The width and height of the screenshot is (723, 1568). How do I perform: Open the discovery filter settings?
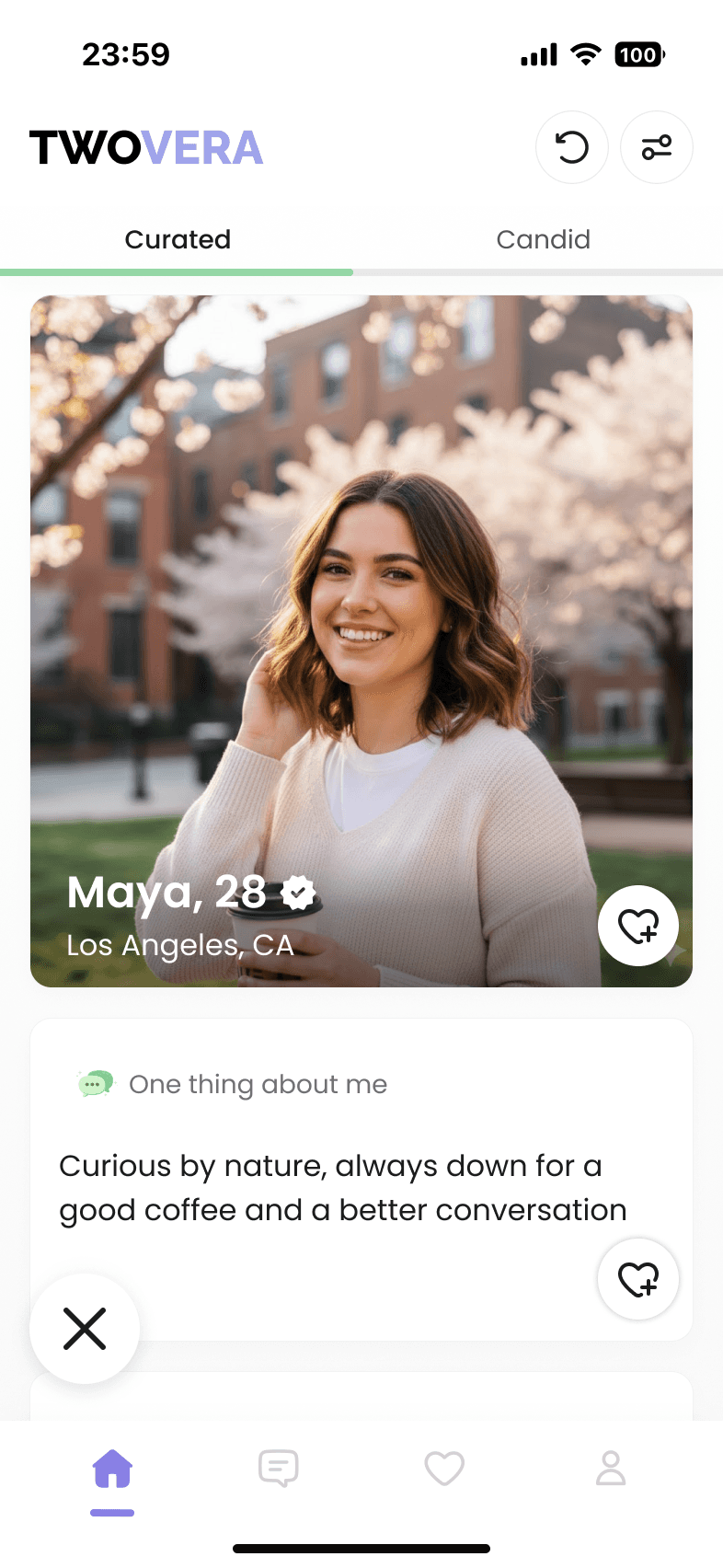coord(656,147)
